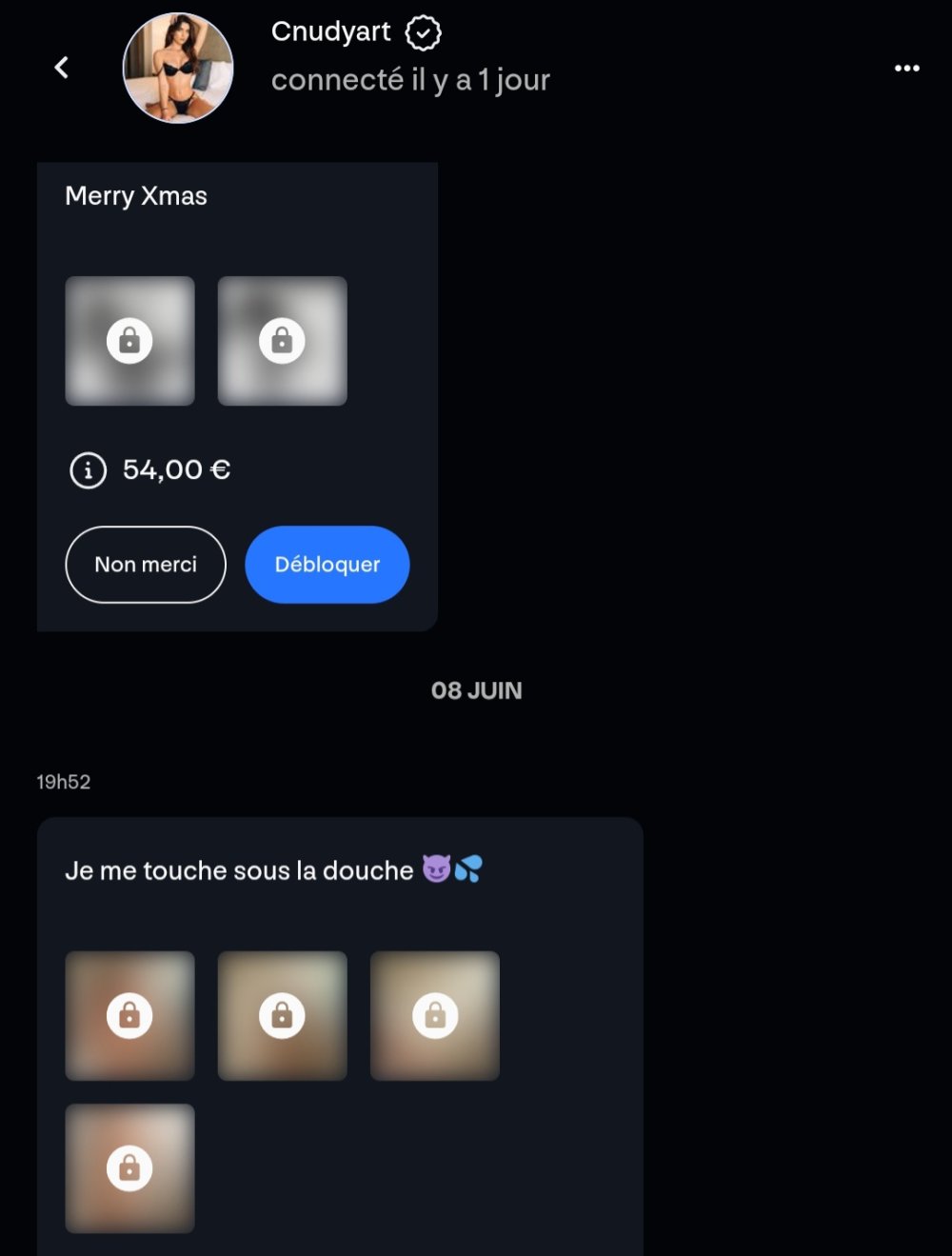Tap the info icon next to 54,00 €
Screen dimensions: 952x1256
(x=88, y=470)
